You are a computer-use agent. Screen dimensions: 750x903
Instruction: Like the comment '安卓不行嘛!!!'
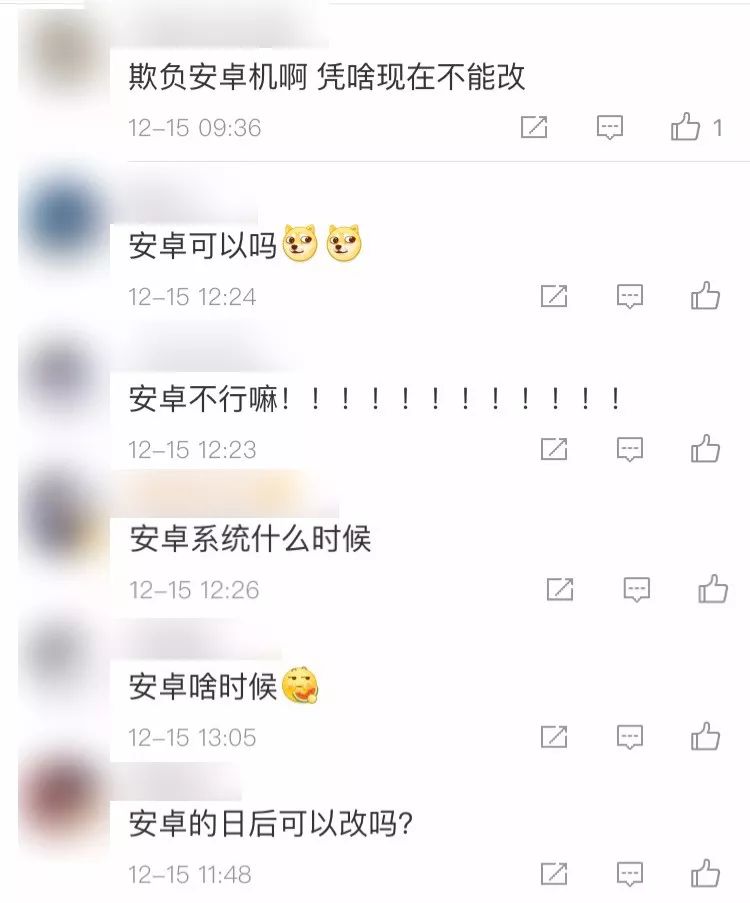click(x=706, y=449)
